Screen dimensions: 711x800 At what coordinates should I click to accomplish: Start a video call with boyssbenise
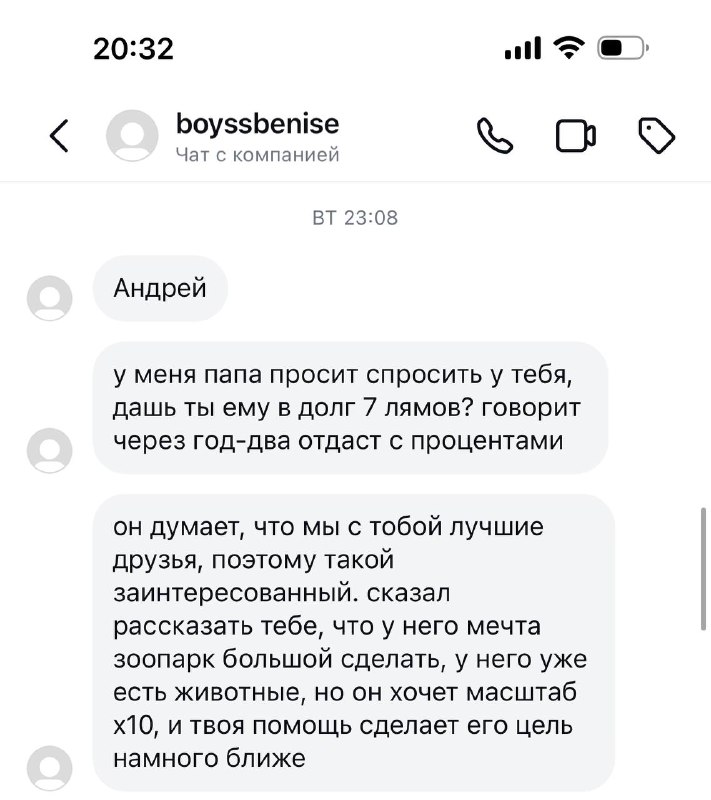(575, 136)
